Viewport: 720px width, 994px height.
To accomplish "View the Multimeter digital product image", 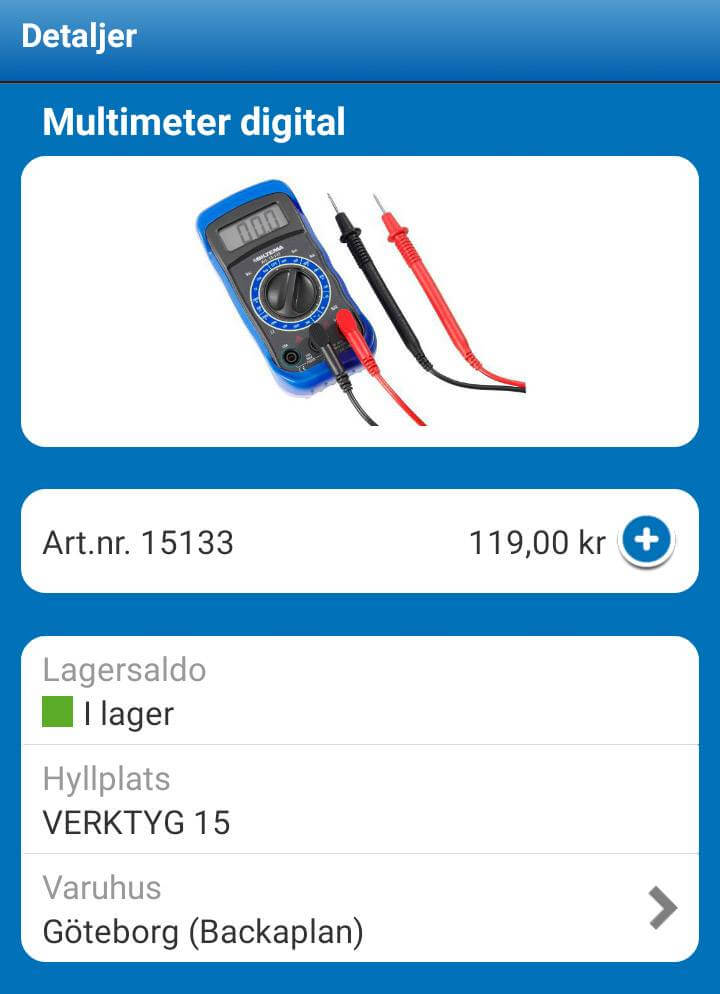I will click(x=360, y=302).
